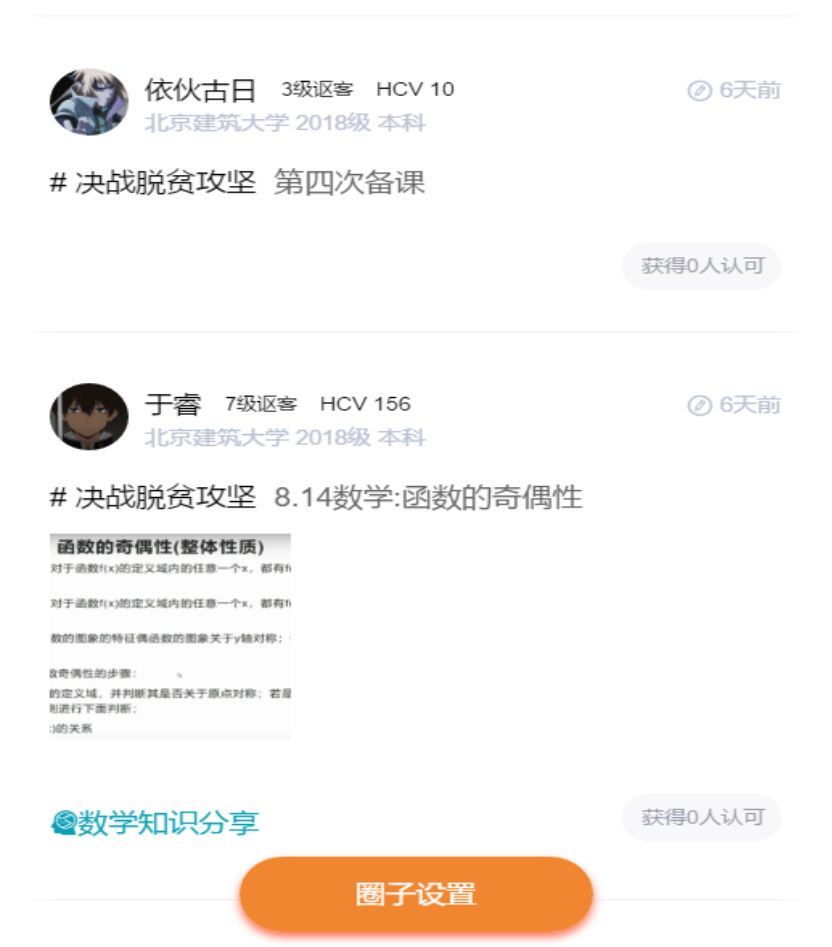Tap 获得0人认可 on 于睿's post
The width and height of the screenshot is (832, 947).
click(x=702, y=817)
